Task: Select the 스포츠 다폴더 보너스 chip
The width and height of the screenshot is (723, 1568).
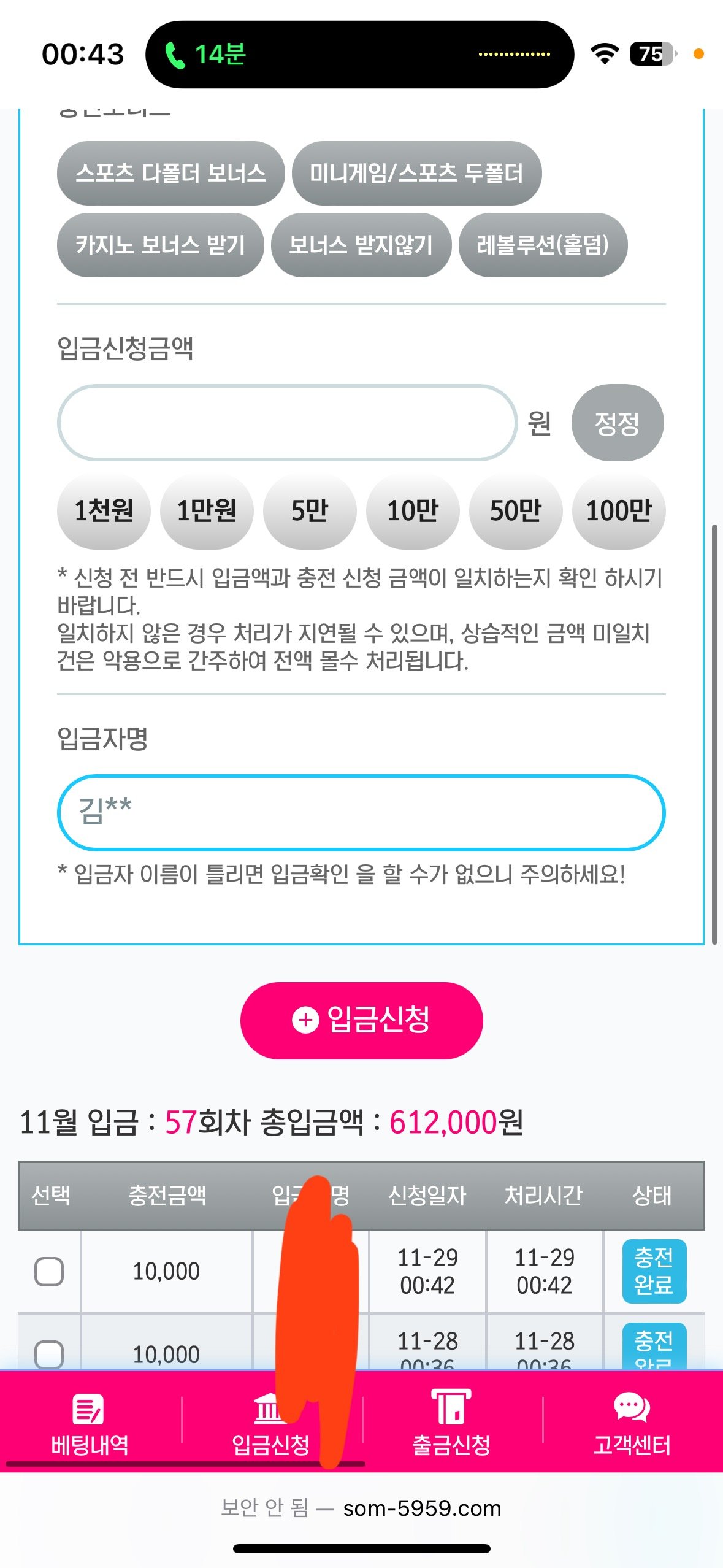Action: [170, 174]
